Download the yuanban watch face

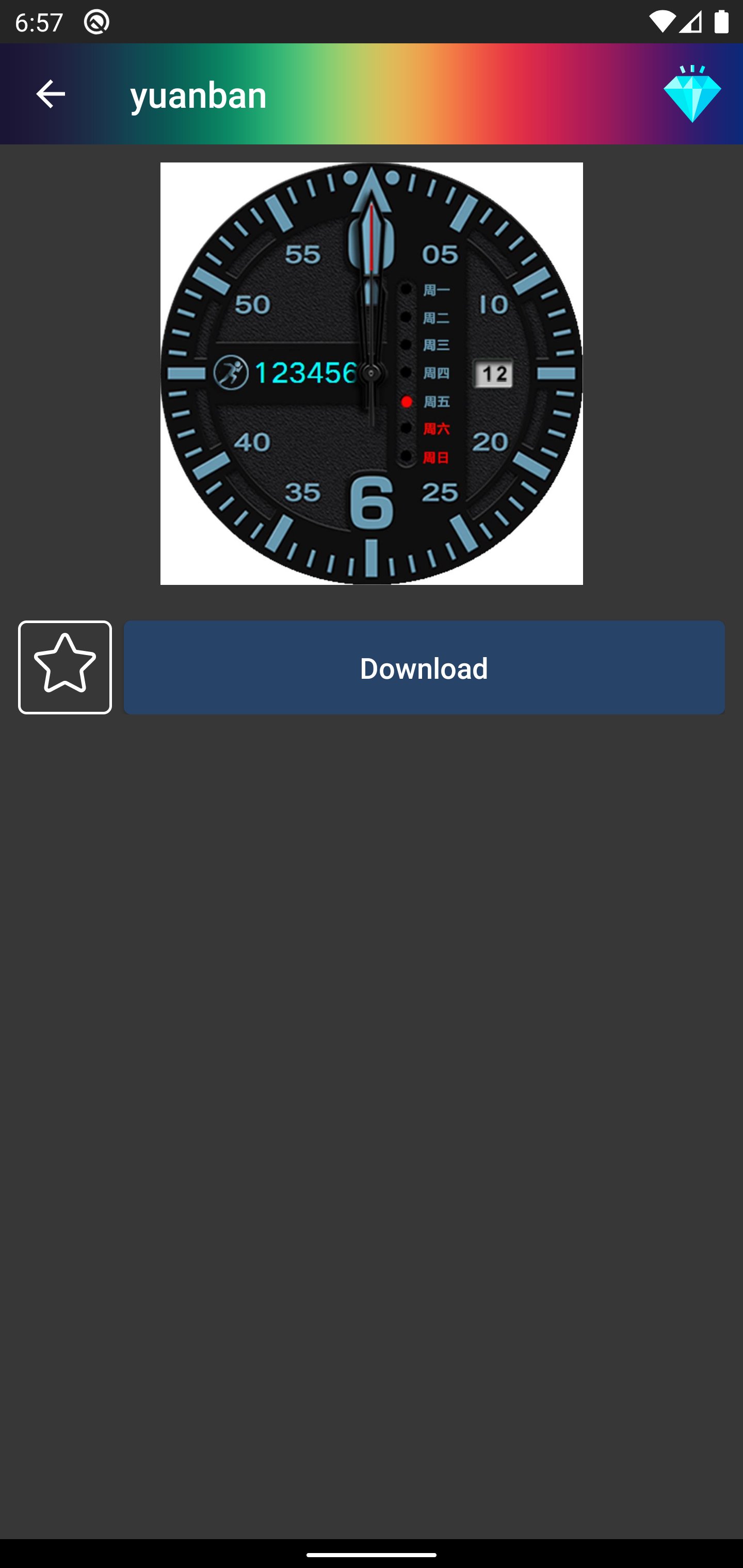[424, 667]
